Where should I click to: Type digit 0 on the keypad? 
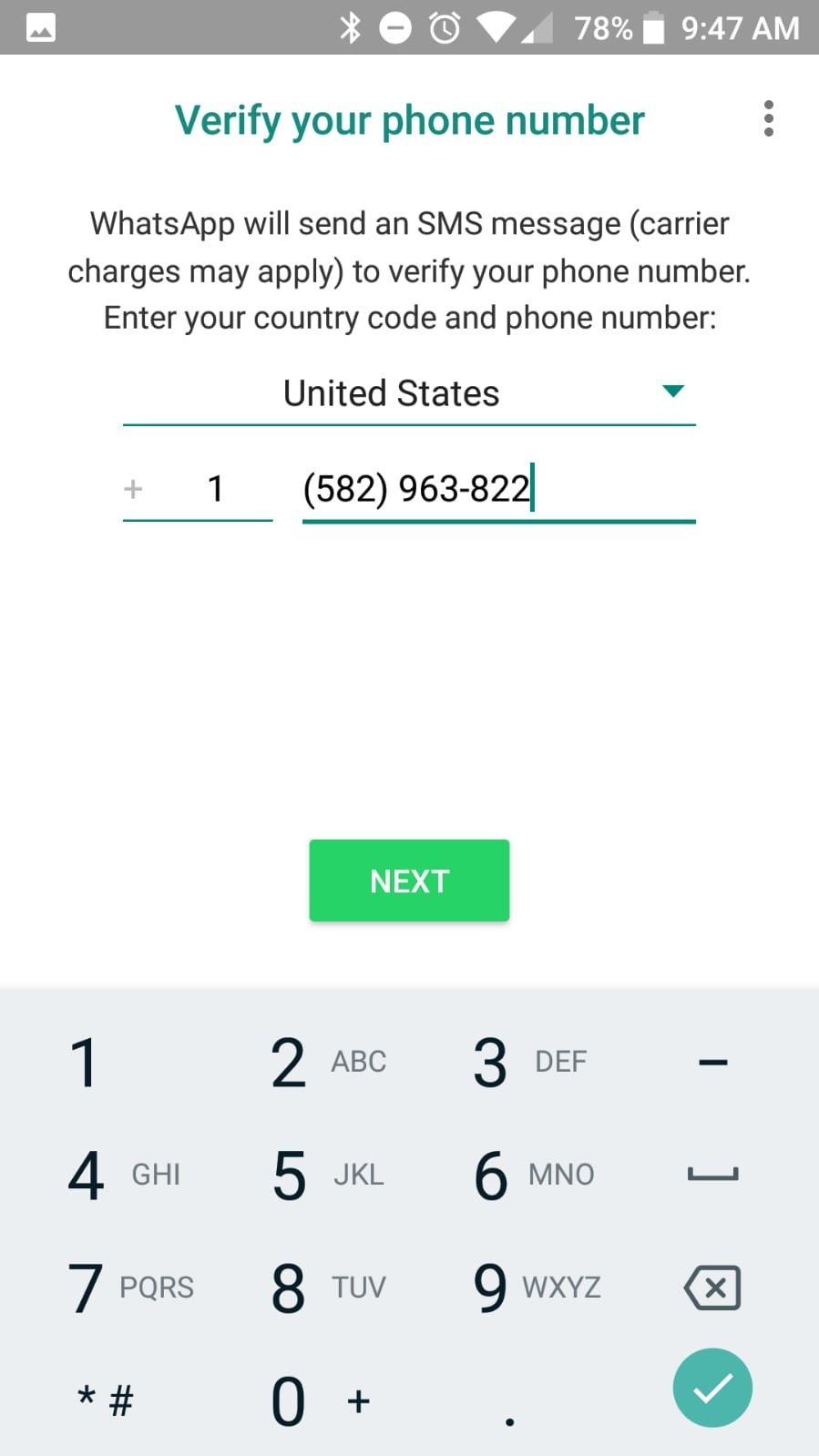click(x=321, y=1400)
